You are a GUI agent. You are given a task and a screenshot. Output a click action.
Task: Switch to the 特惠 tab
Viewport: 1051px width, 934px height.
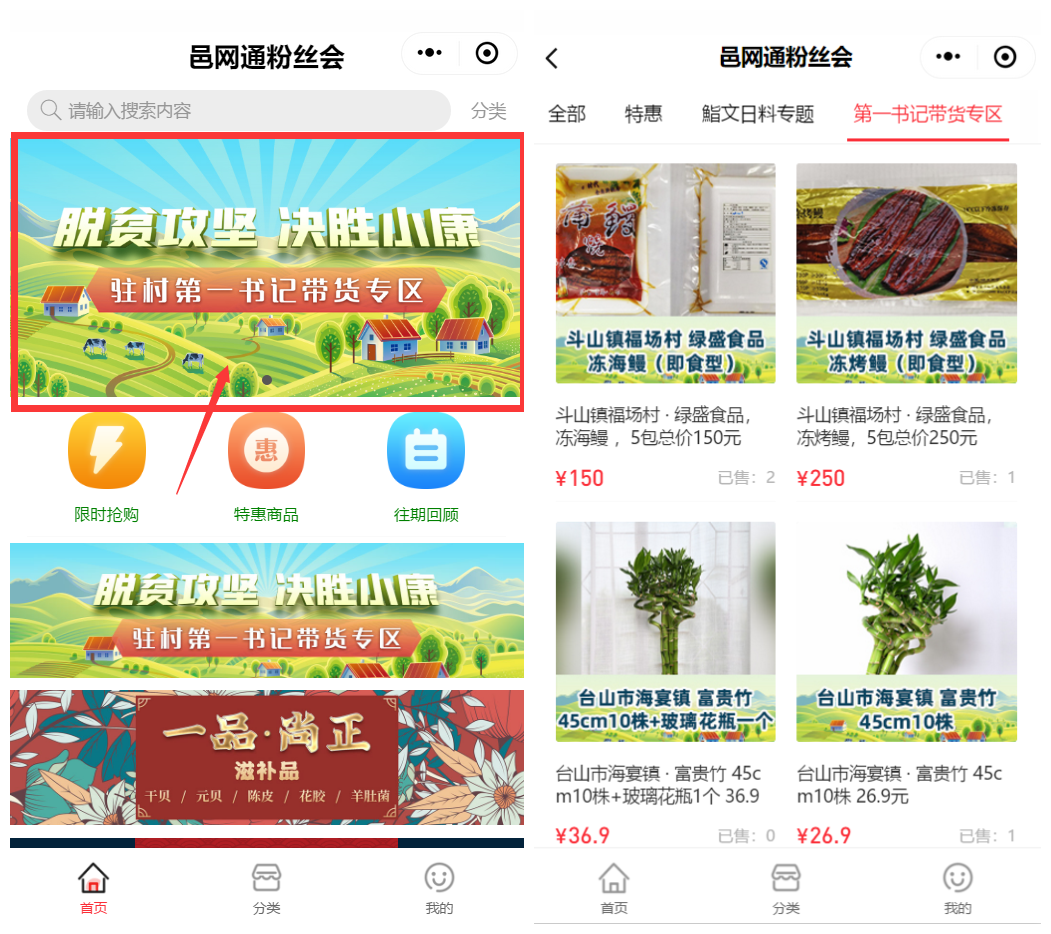643,114
